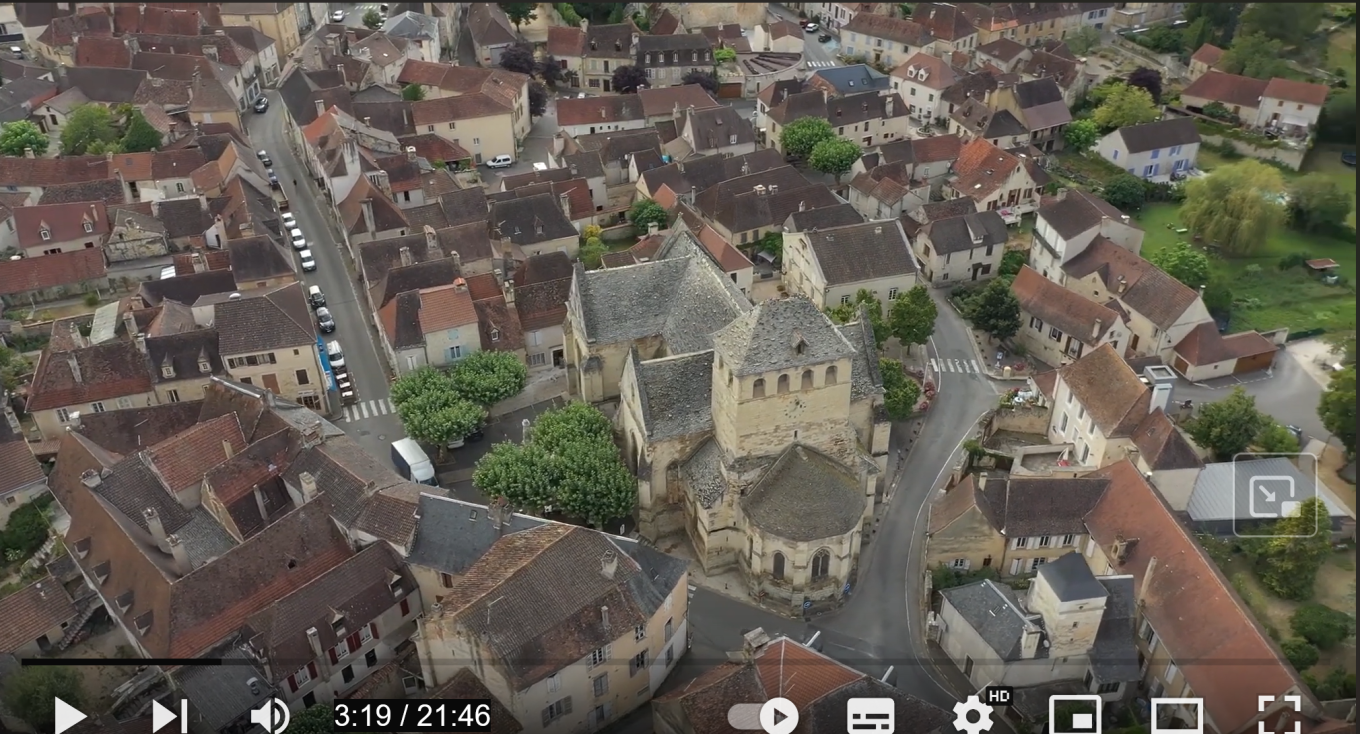
Task: Enable theater mode view
Action: [1177, 715]
